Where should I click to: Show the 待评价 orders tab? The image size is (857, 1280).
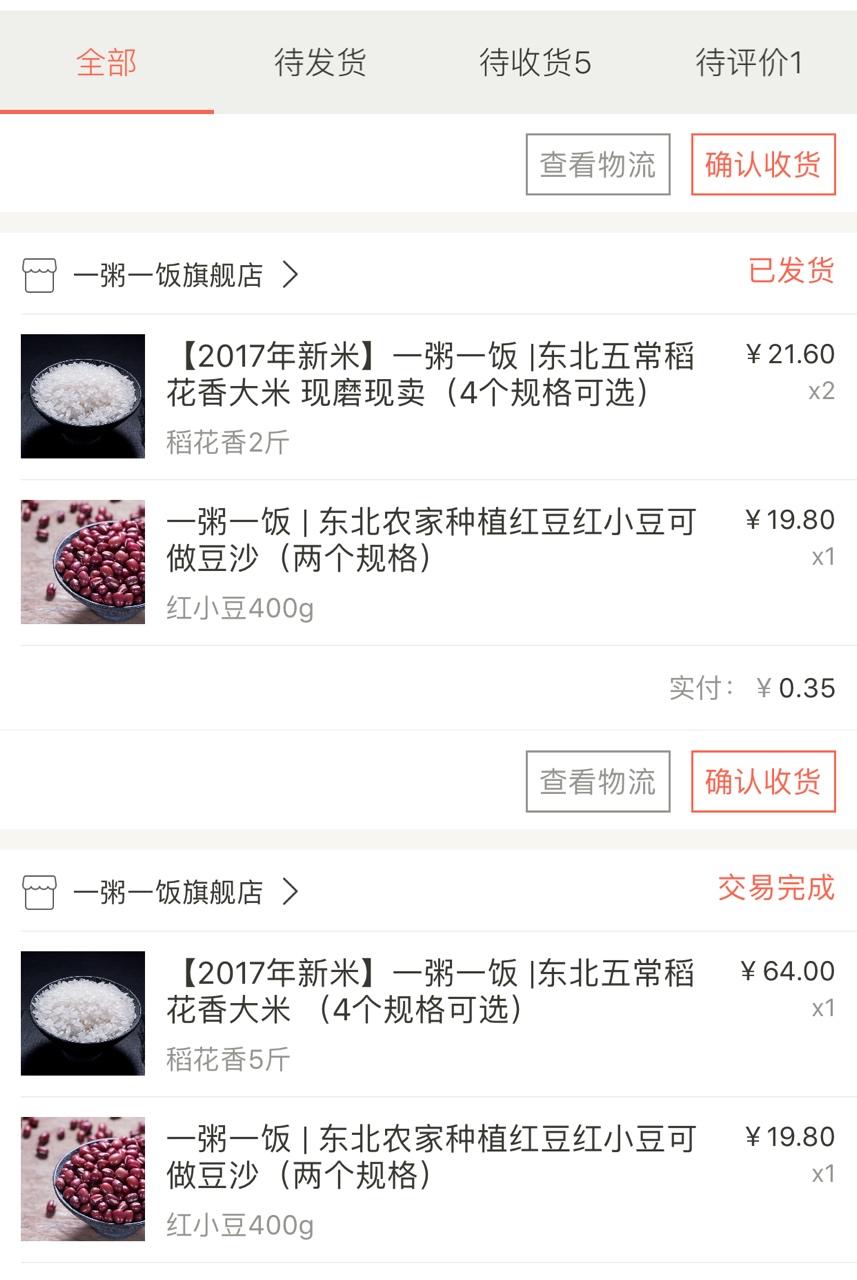pyautogui.click(x=749, y=63)
